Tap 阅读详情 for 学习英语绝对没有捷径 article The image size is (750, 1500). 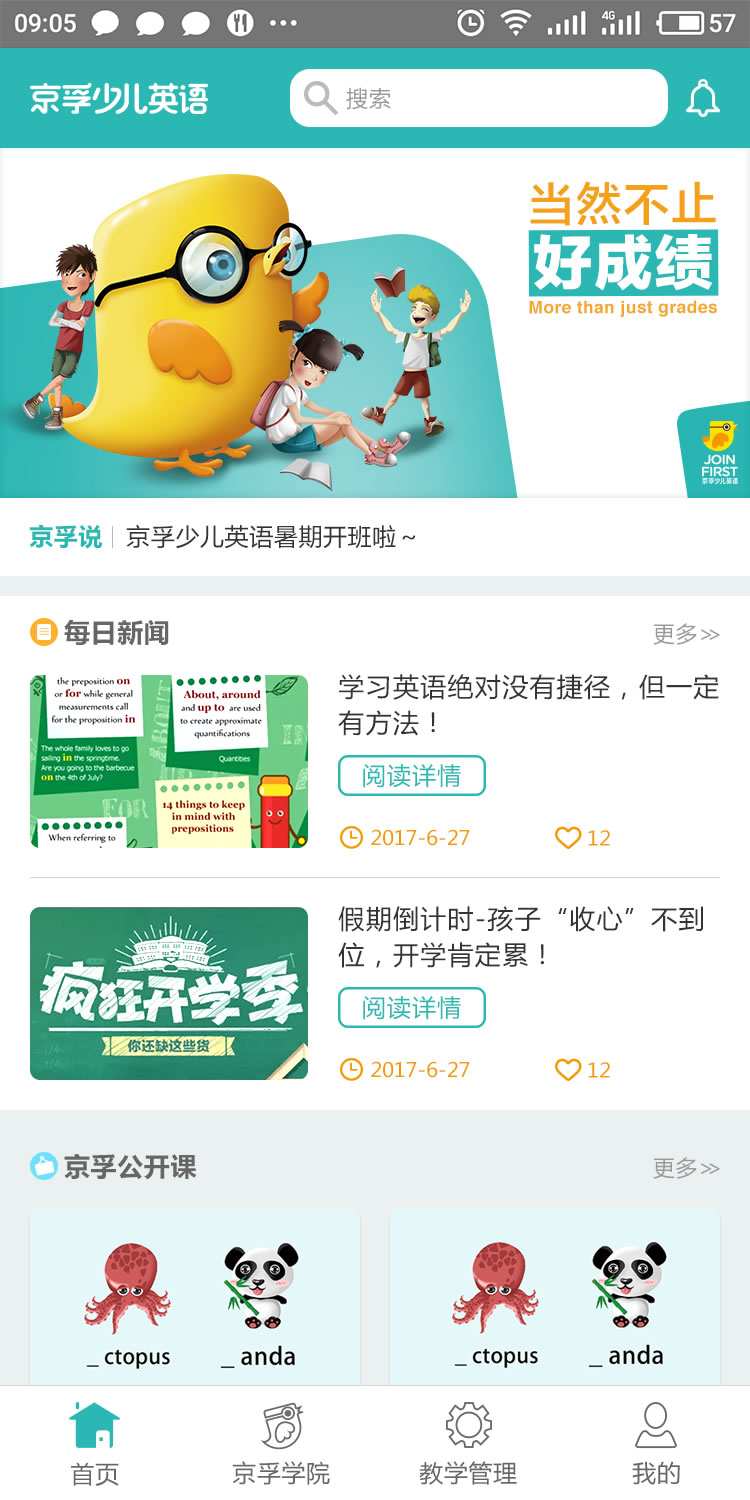tap(411, 776)
